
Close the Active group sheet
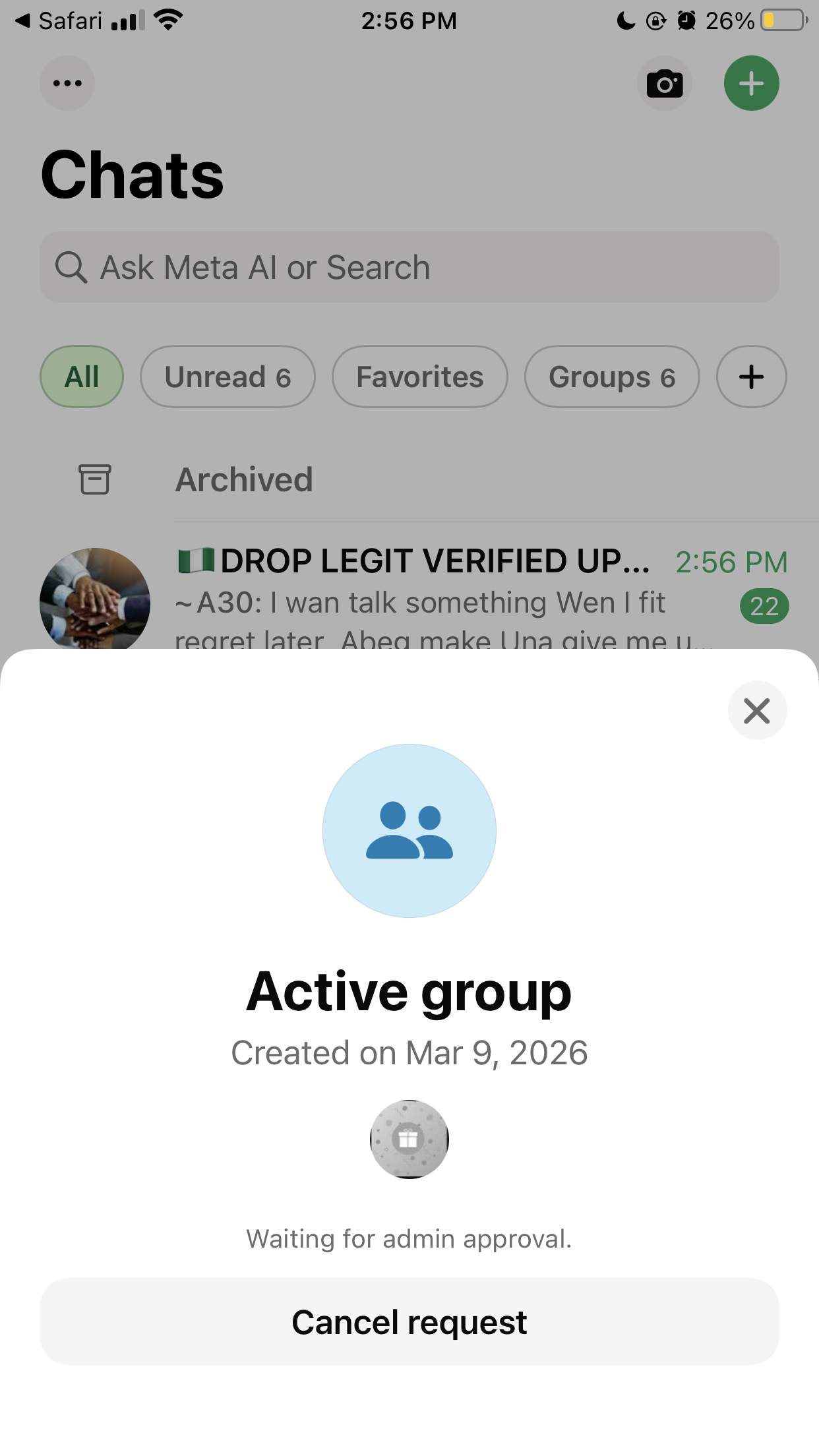[x=756, y=711]
